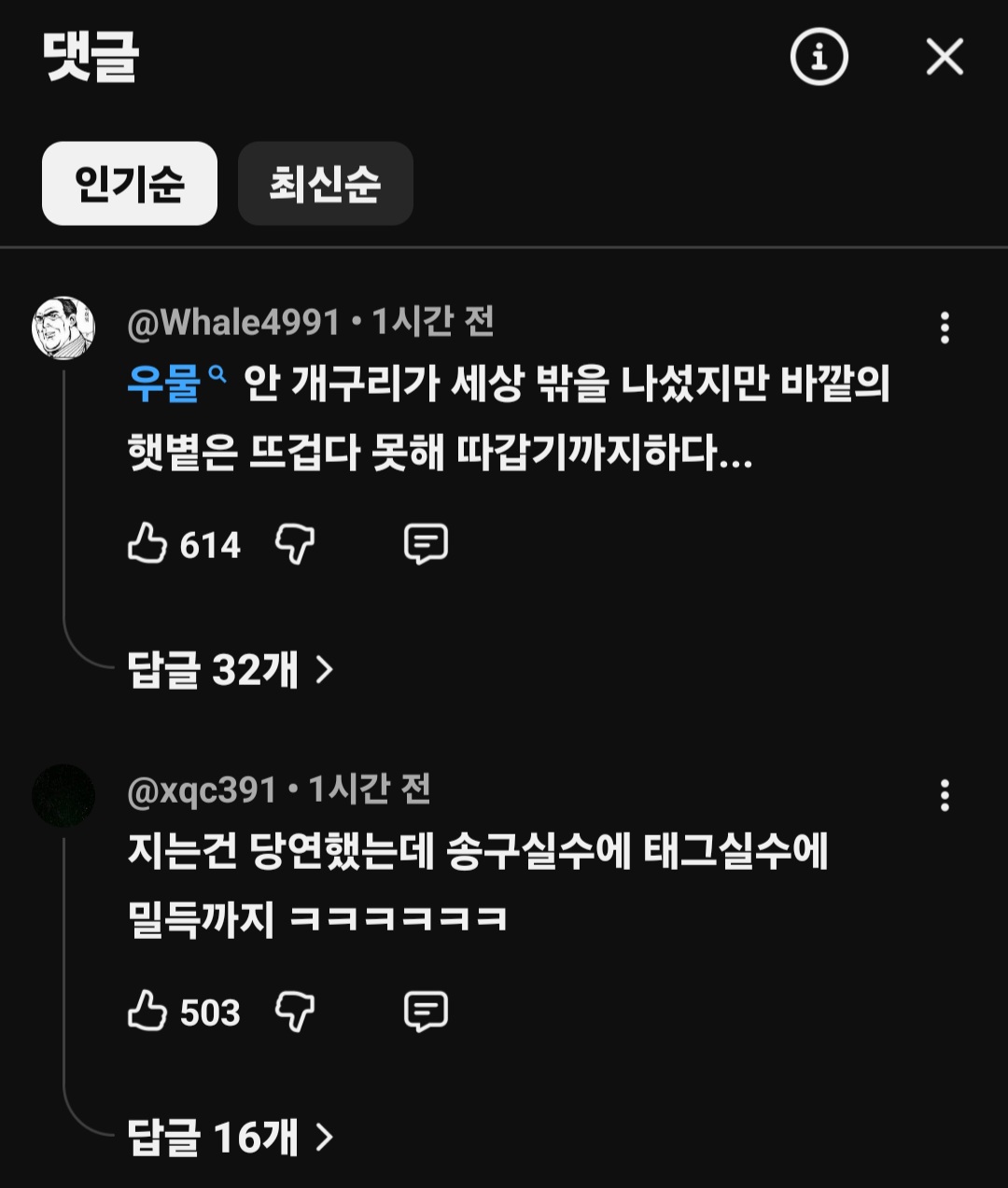1008x1188 pixels.
Task: Open the comments info icon
Action: tap(819, 57)
